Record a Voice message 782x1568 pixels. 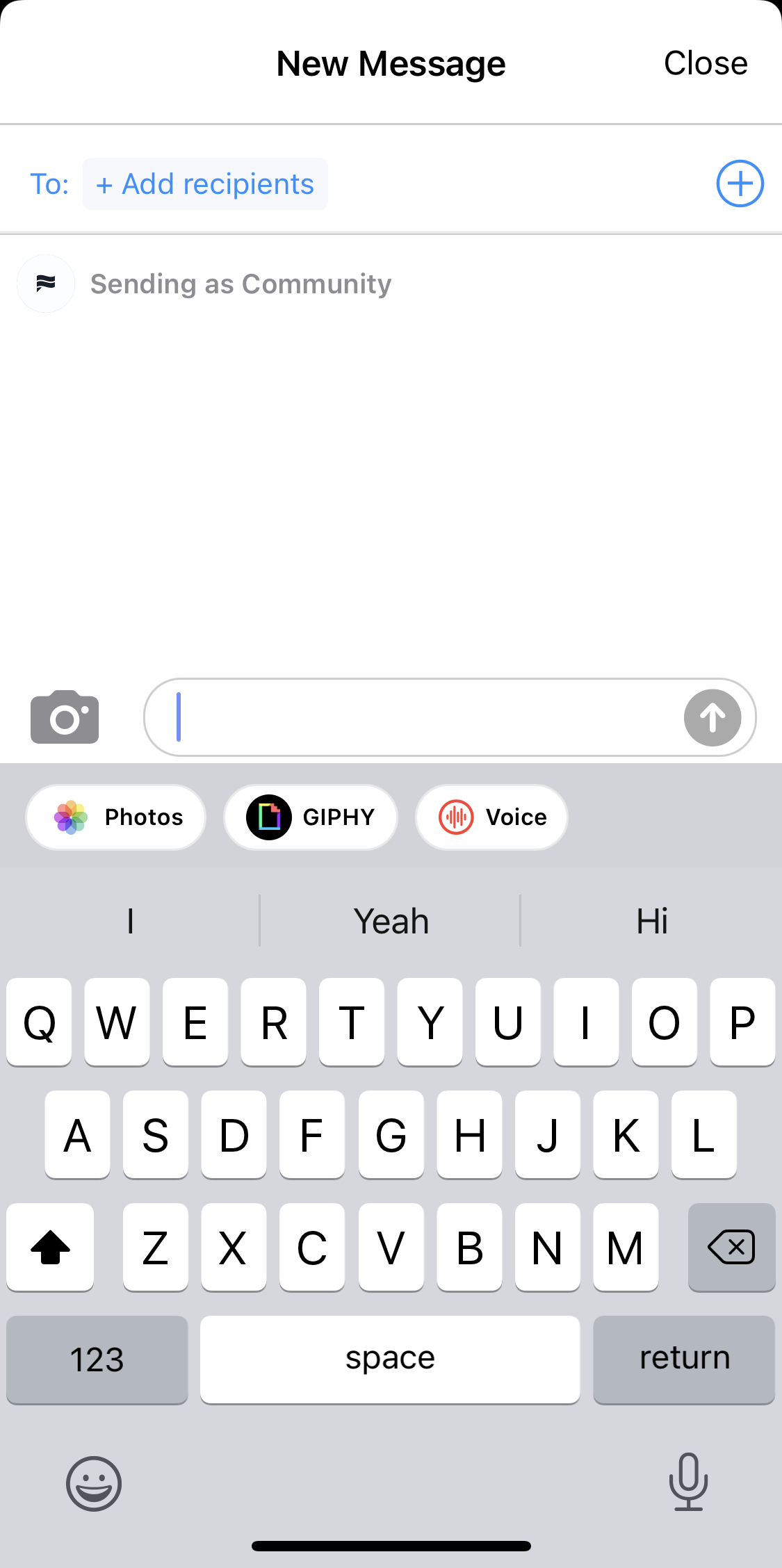(x=491, y=817)
